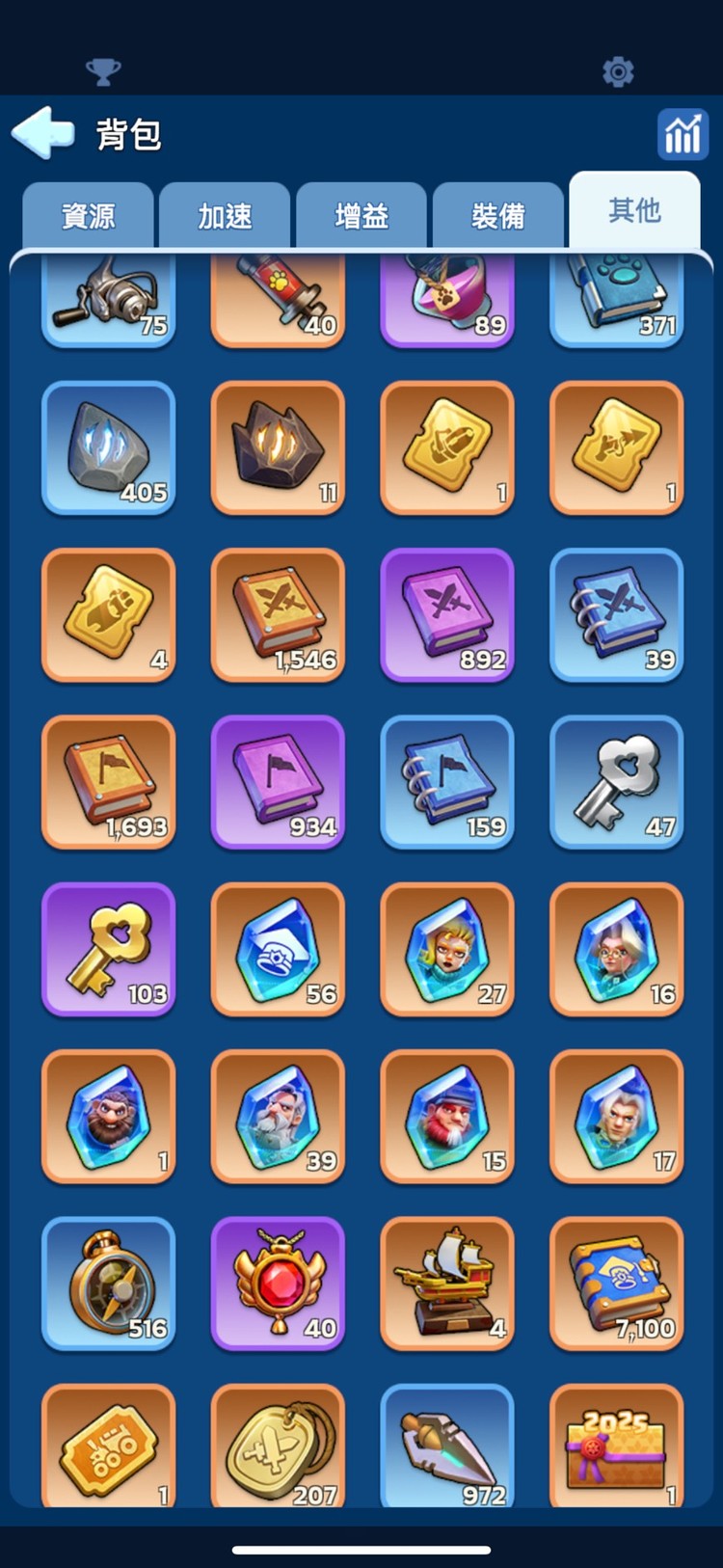Select the blue book with 7,100
The image size is (723, 1568).
617,1284
